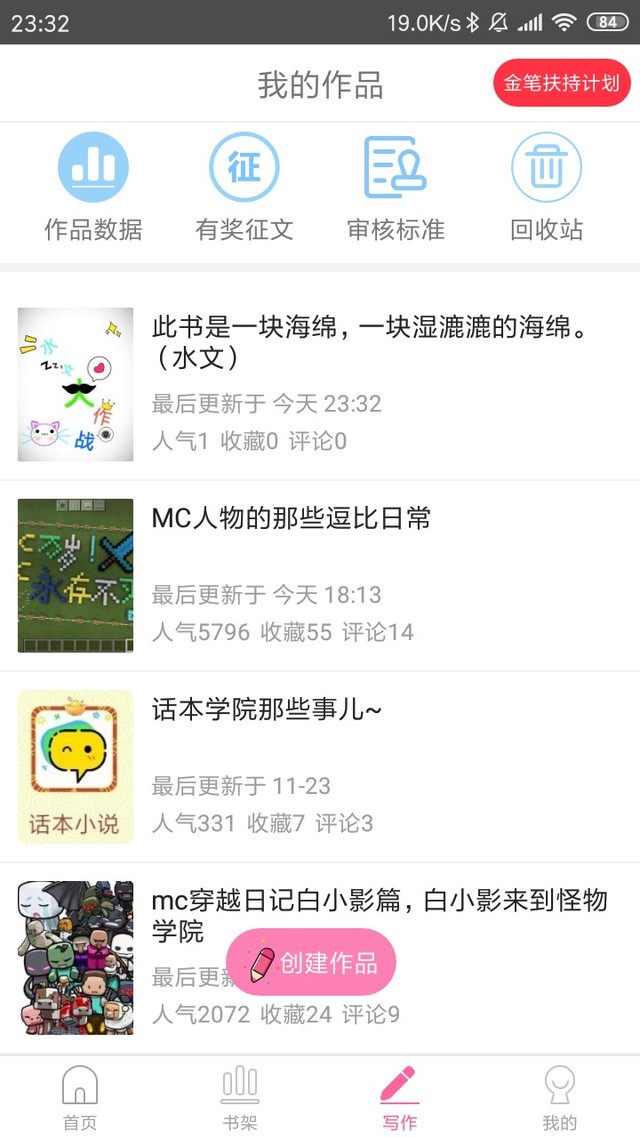Open 作品数据 statistics

coord(93,187)
